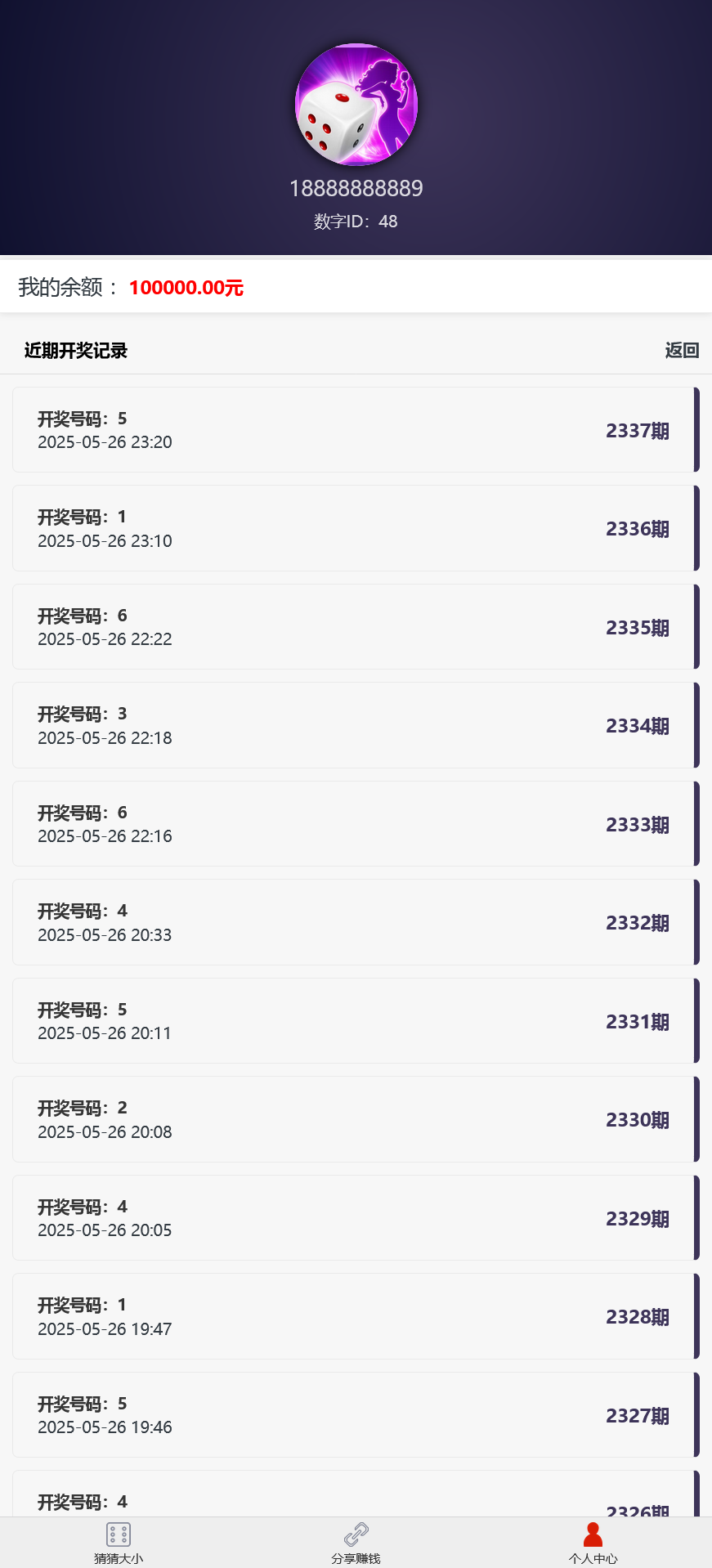Open the circular profile picture at top
Screen dimensions: 712x1568
click(356, 105)
